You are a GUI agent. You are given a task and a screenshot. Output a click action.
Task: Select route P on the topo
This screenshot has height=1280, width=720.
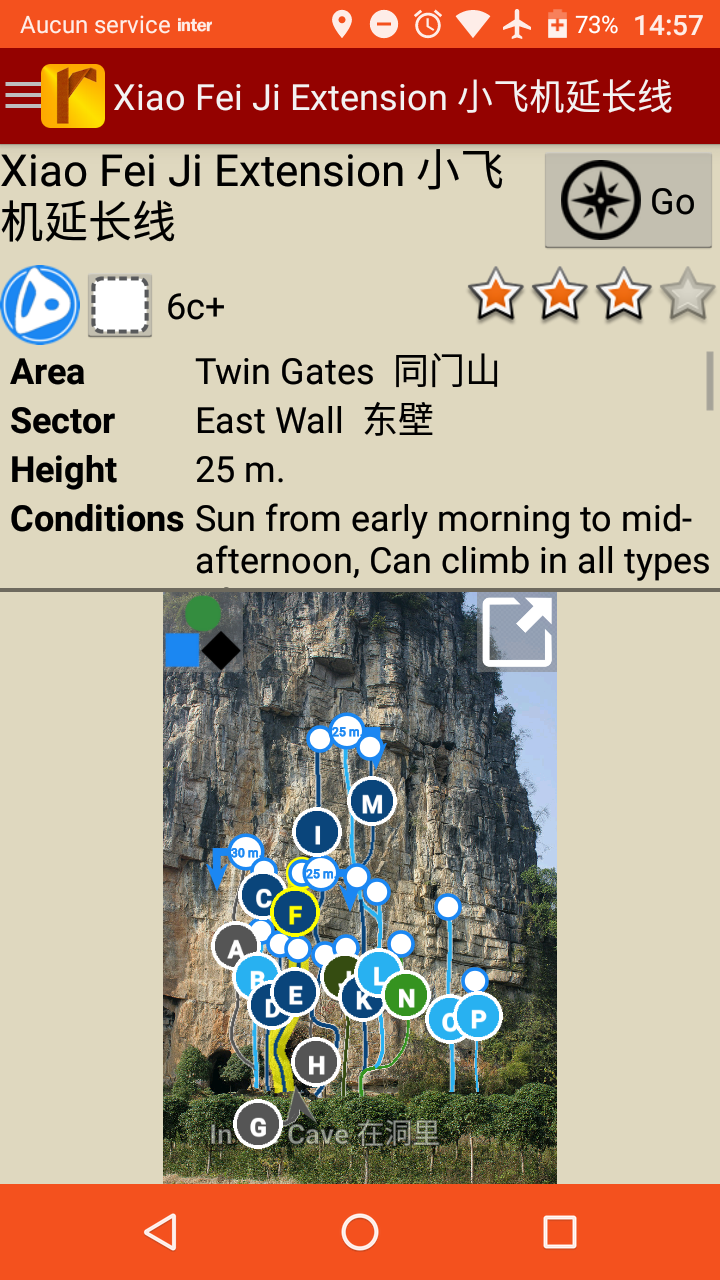[479, 1017]
